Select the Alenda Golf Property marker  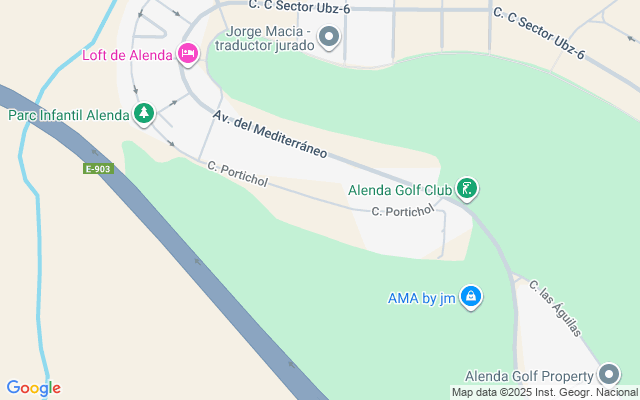click(609, 375)
